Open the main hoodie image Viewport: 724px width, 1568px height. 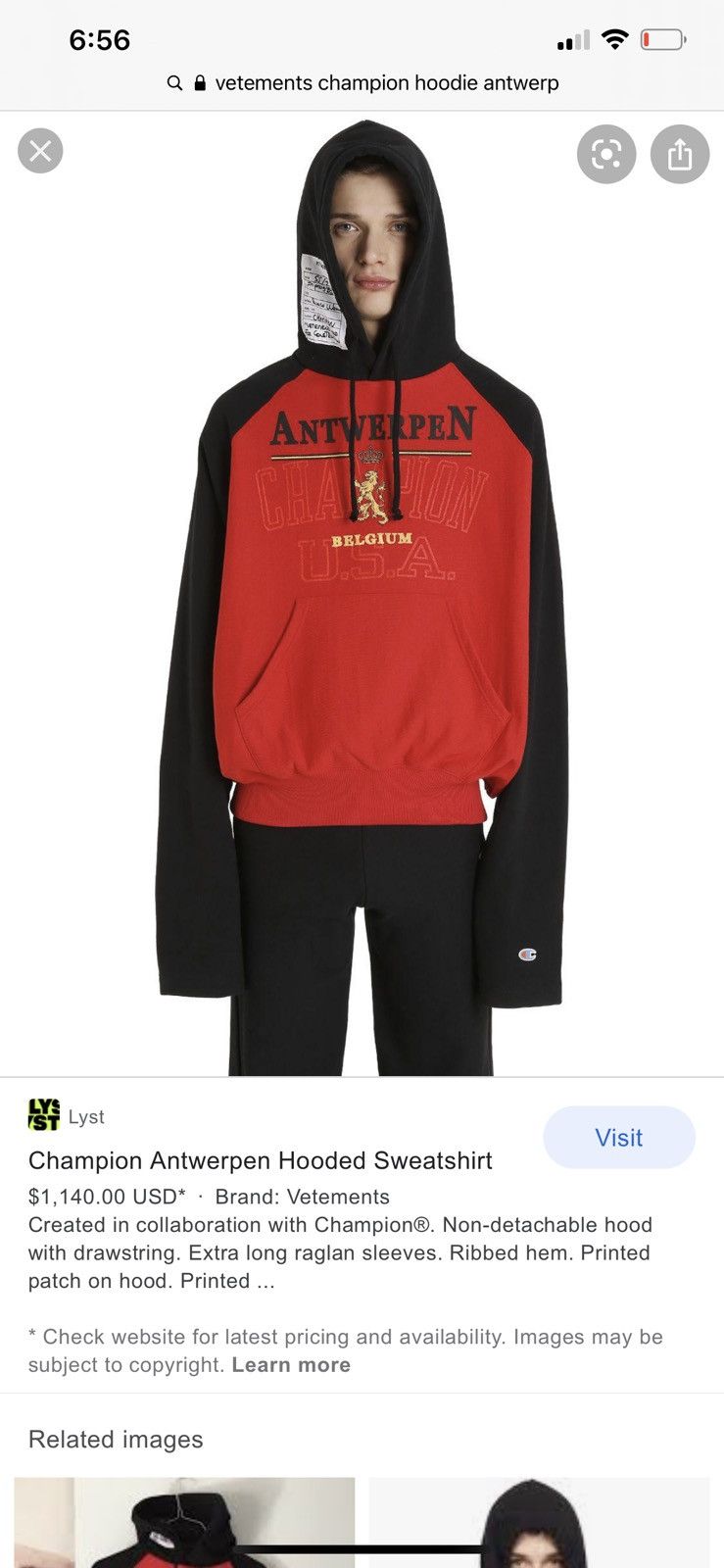coord(362,594)
